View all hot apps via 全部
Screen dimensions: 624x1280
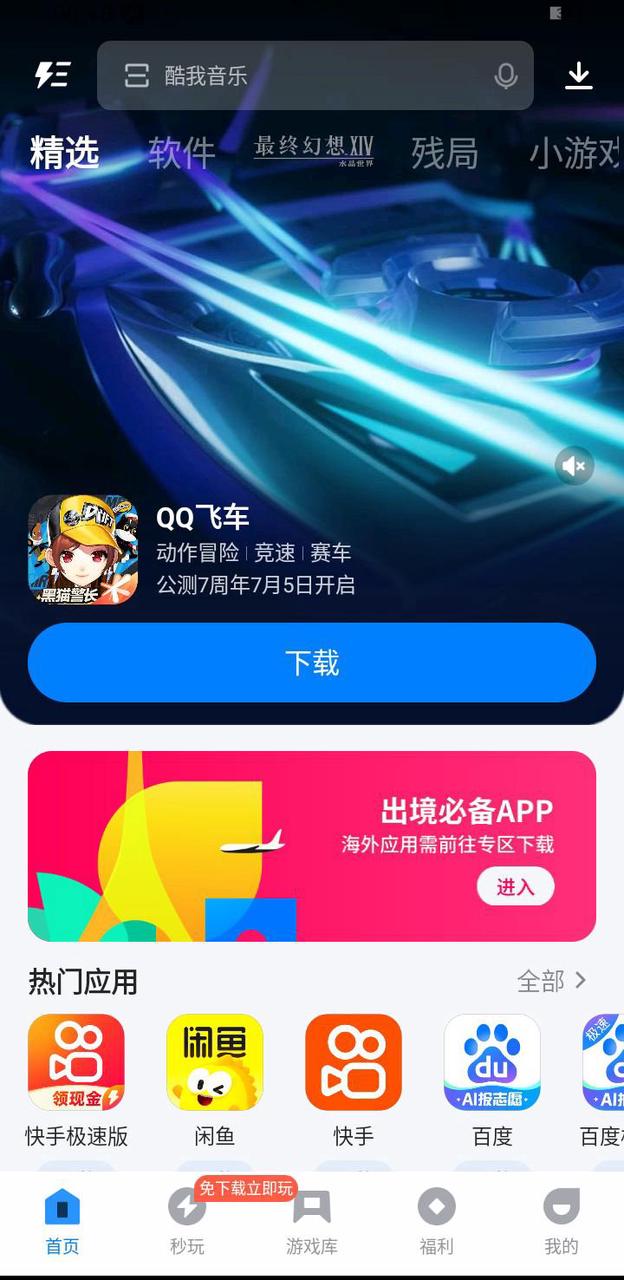[x=551, y=981]
